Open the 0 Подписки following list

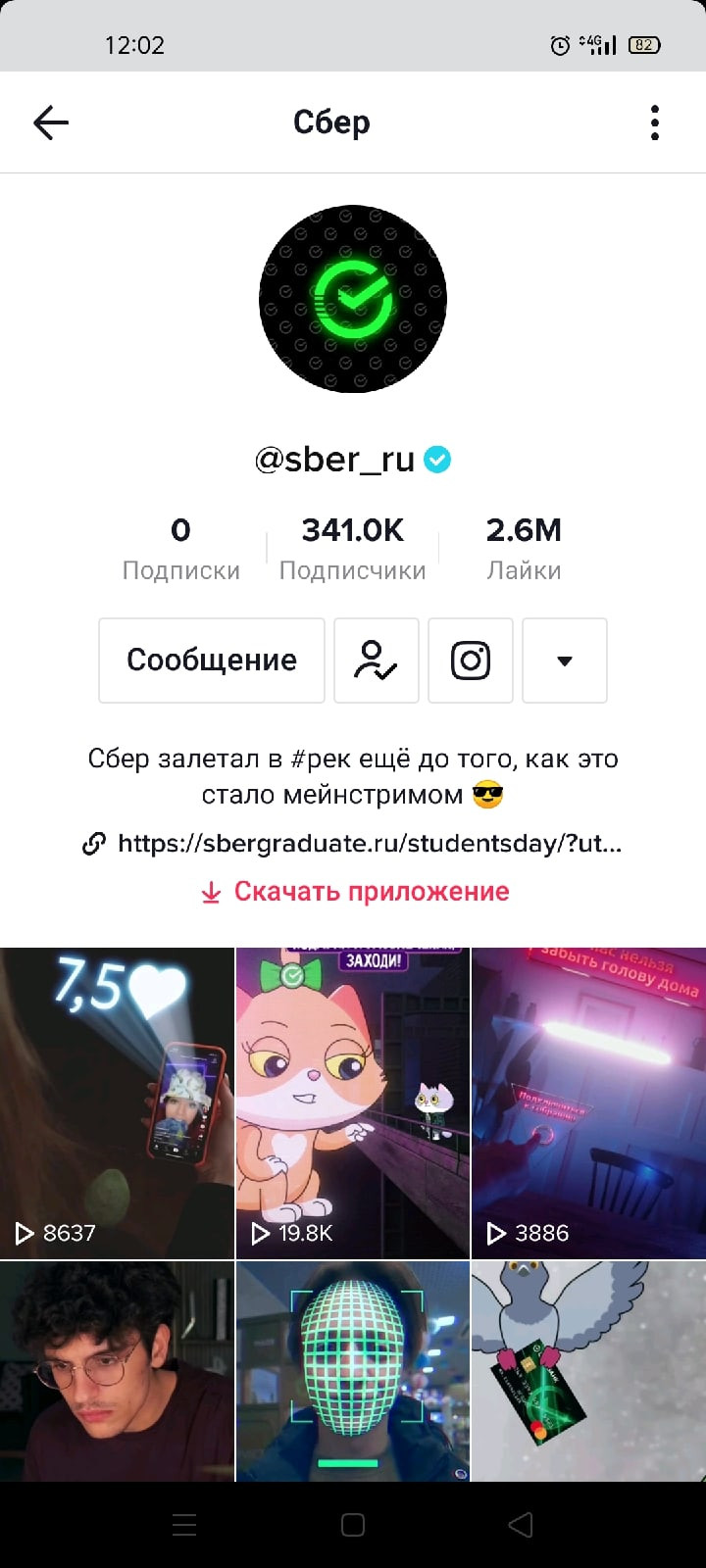click(180, 549)
